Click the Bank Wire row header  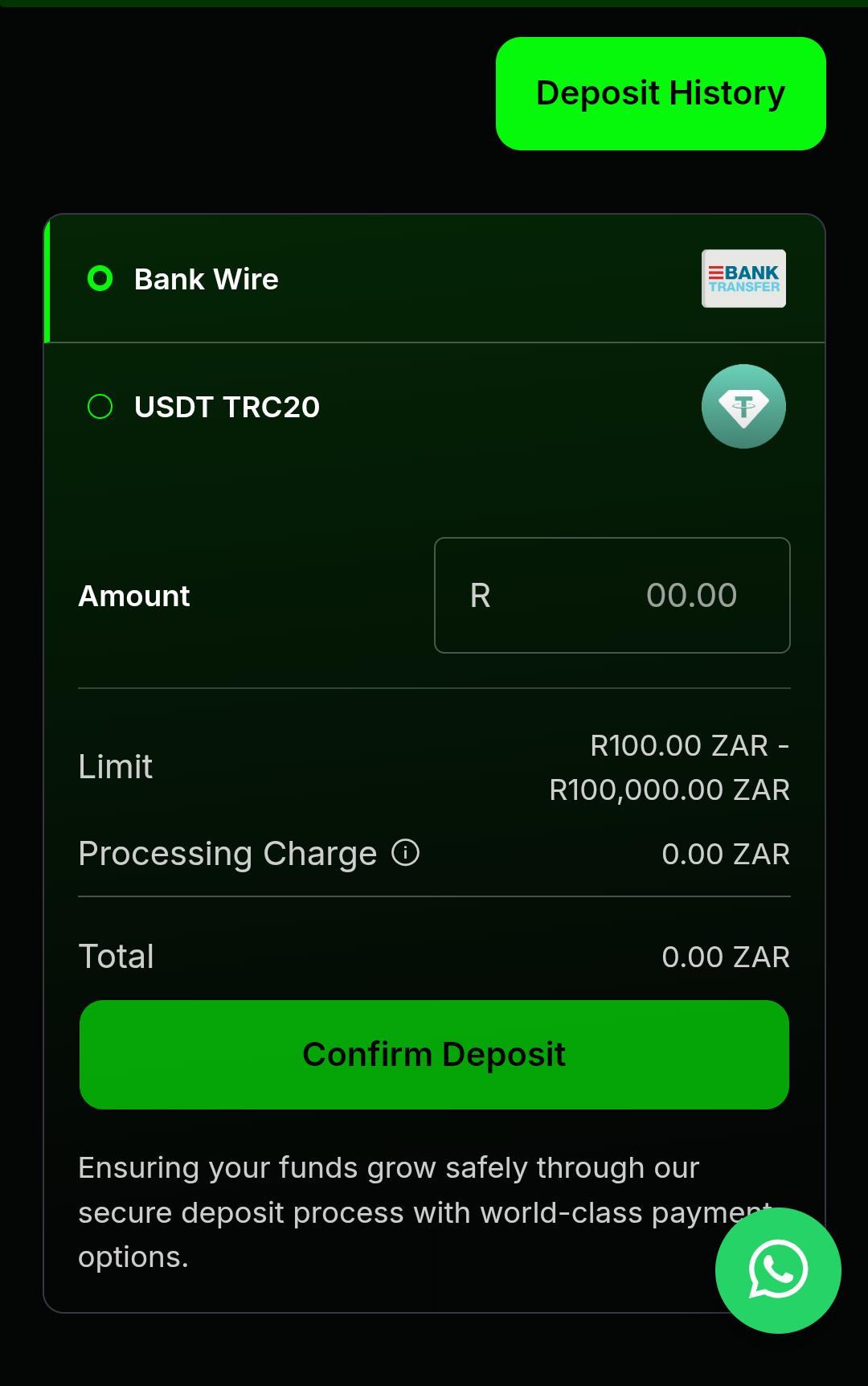tap(206, 280)
